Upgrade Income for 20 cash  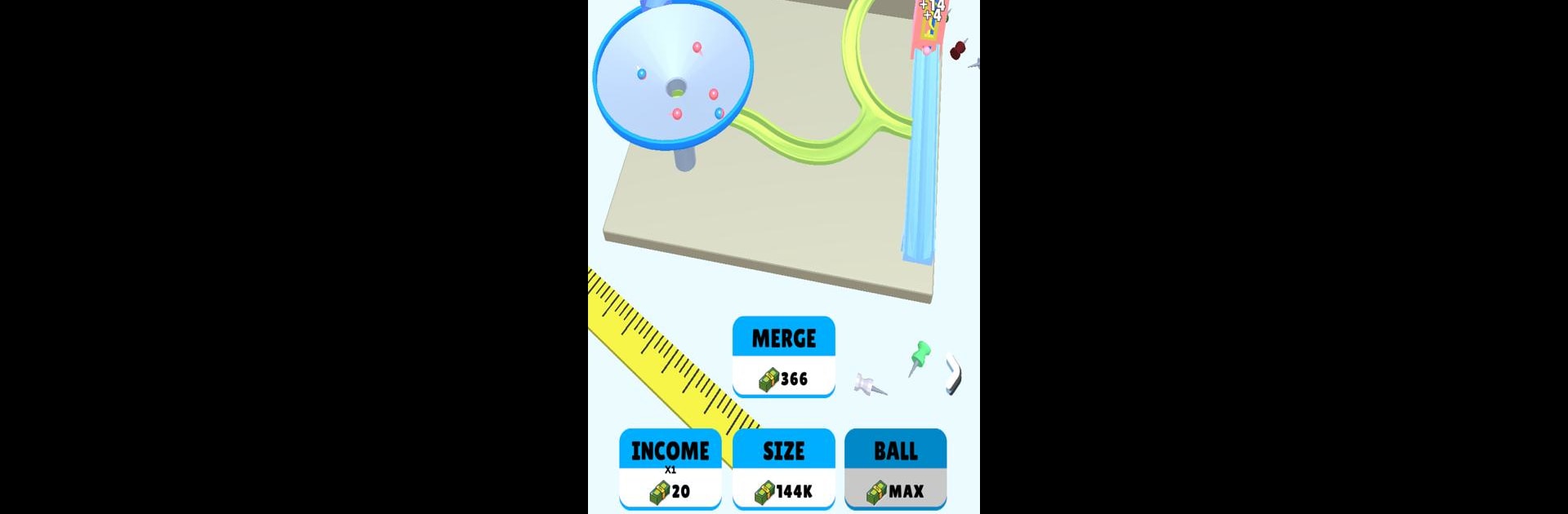(670, 469)
